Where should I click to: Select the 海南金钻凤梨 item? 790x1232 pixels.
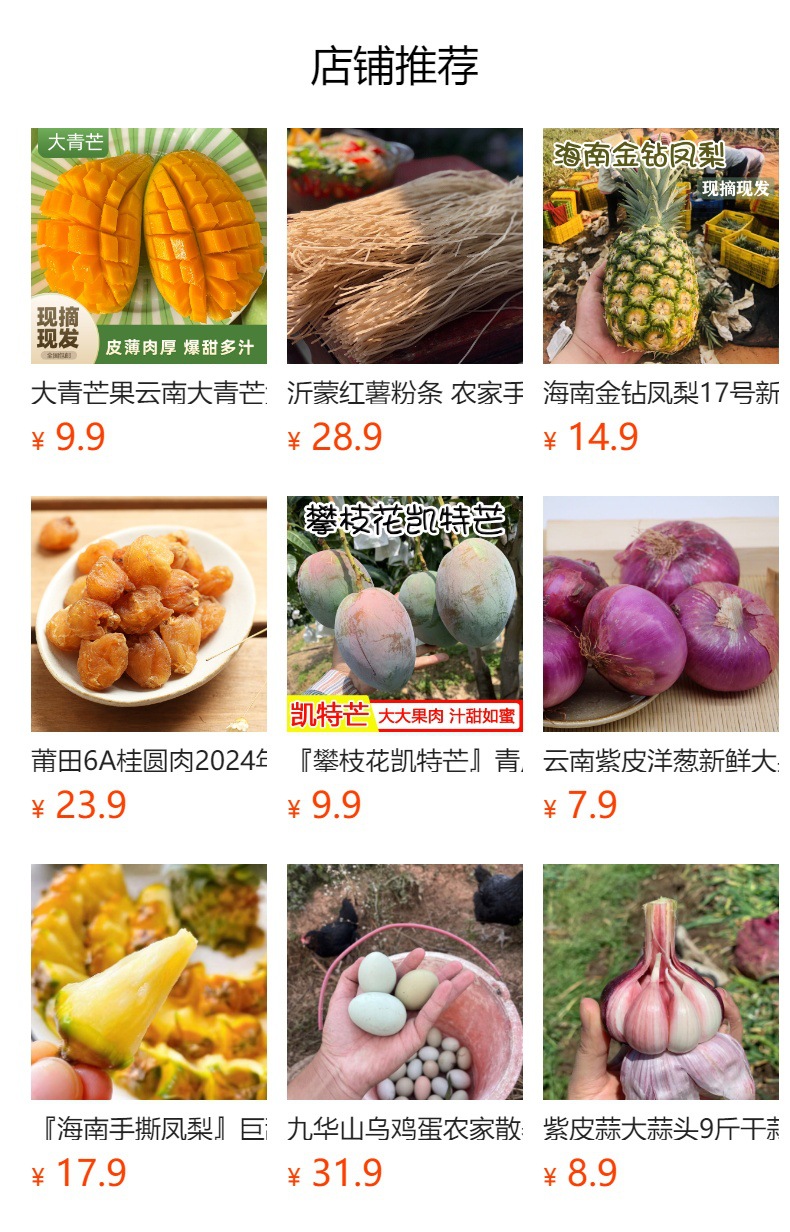[x=661, y=246]
